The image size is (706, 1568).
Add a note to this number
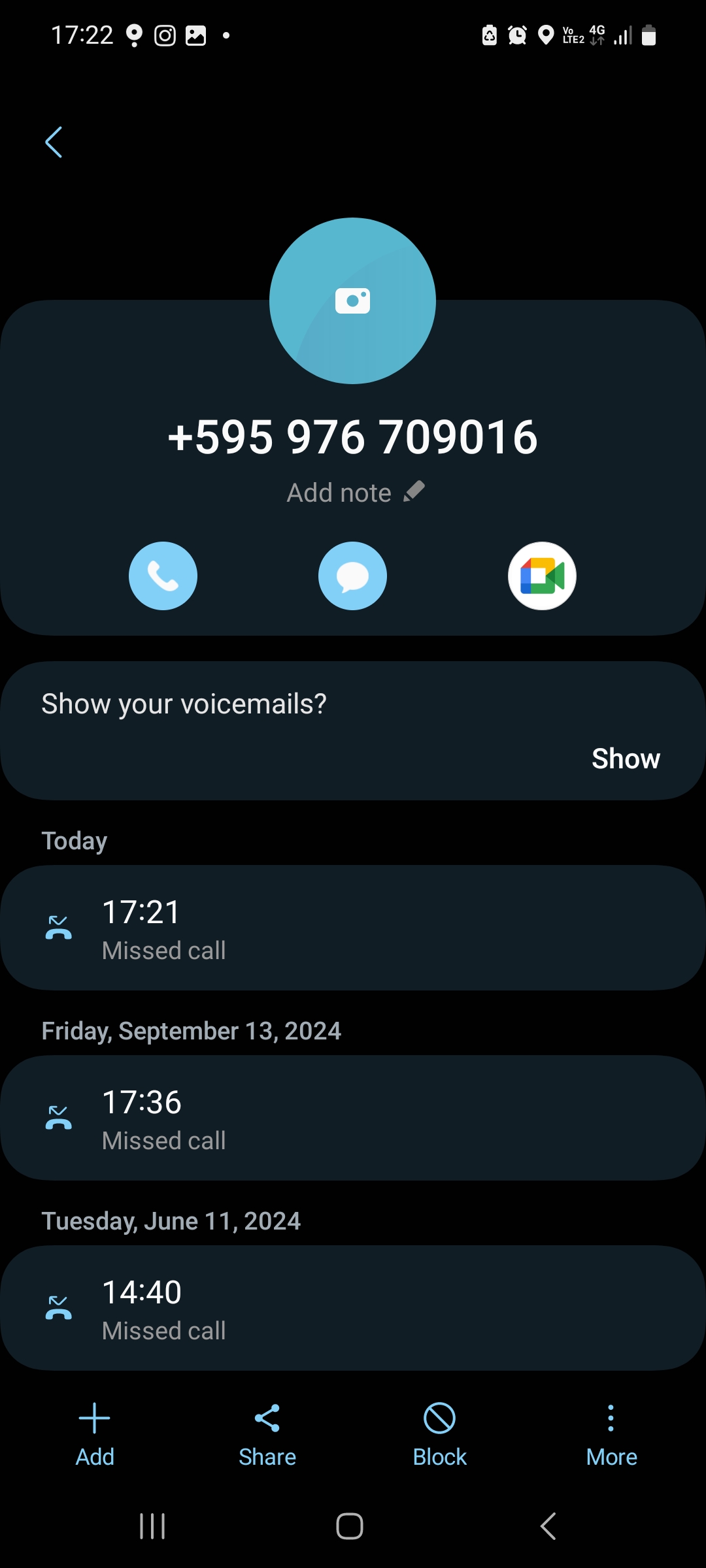click(355, 493)
